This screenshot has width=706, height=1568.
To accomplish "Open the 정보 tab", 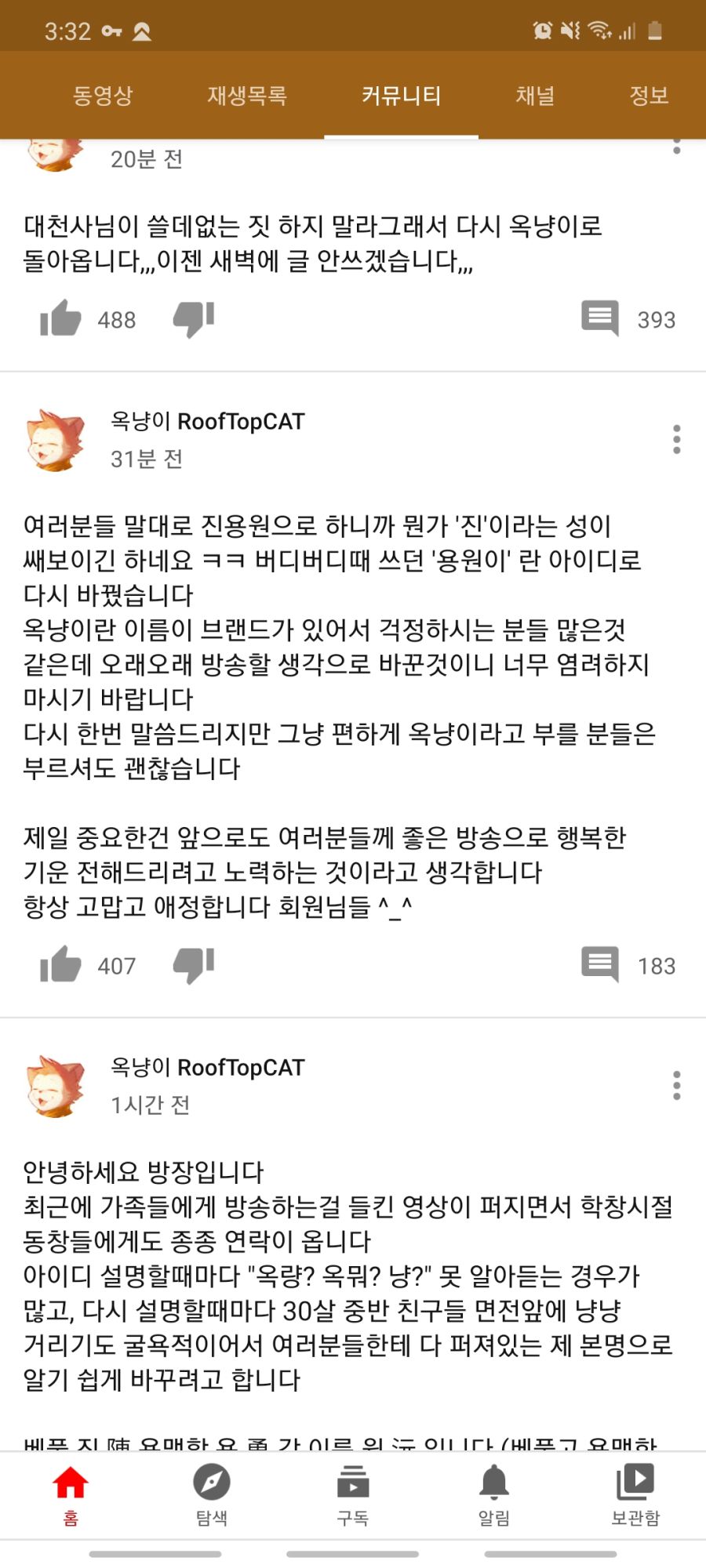I will click(x=649, y=96).
